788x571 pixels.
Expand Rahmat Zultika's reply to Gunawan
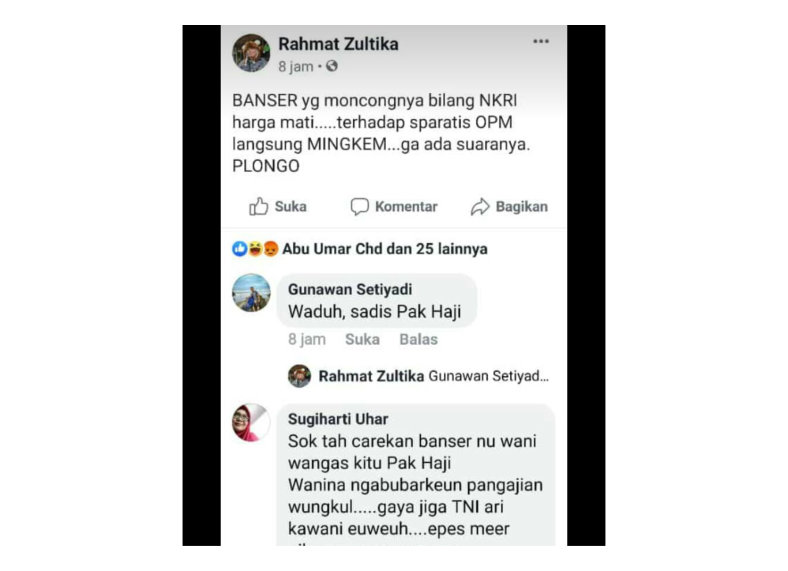[x=433, y=376]
